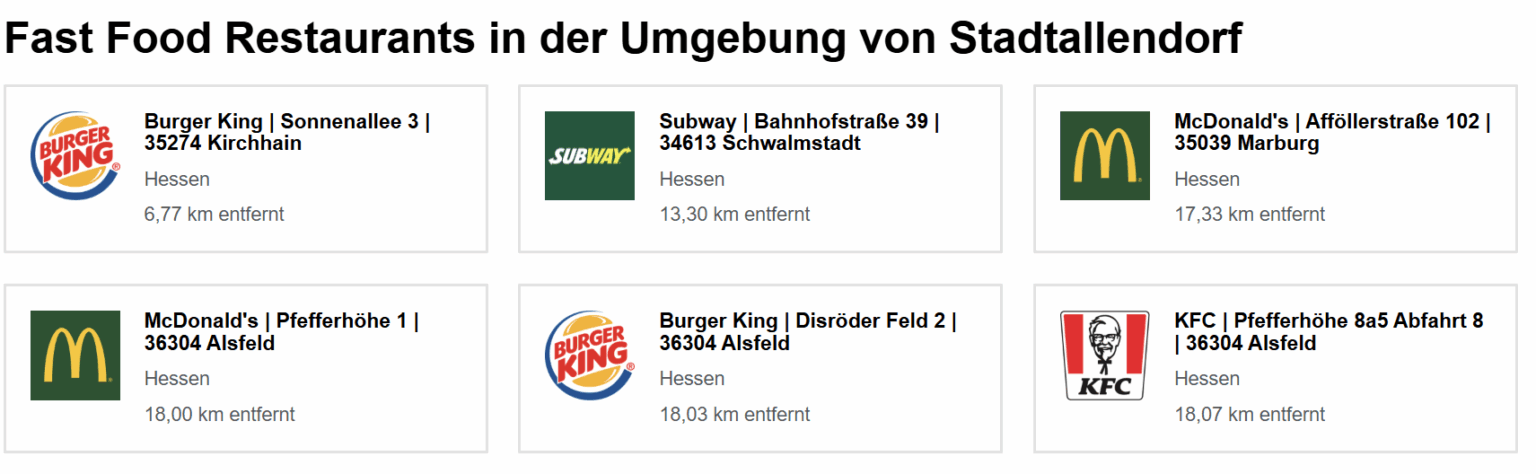View McDonald's Pfefferhöhe 1 Alsfeld card
This screenshot has height=474, width=1536.
[281, 332]
